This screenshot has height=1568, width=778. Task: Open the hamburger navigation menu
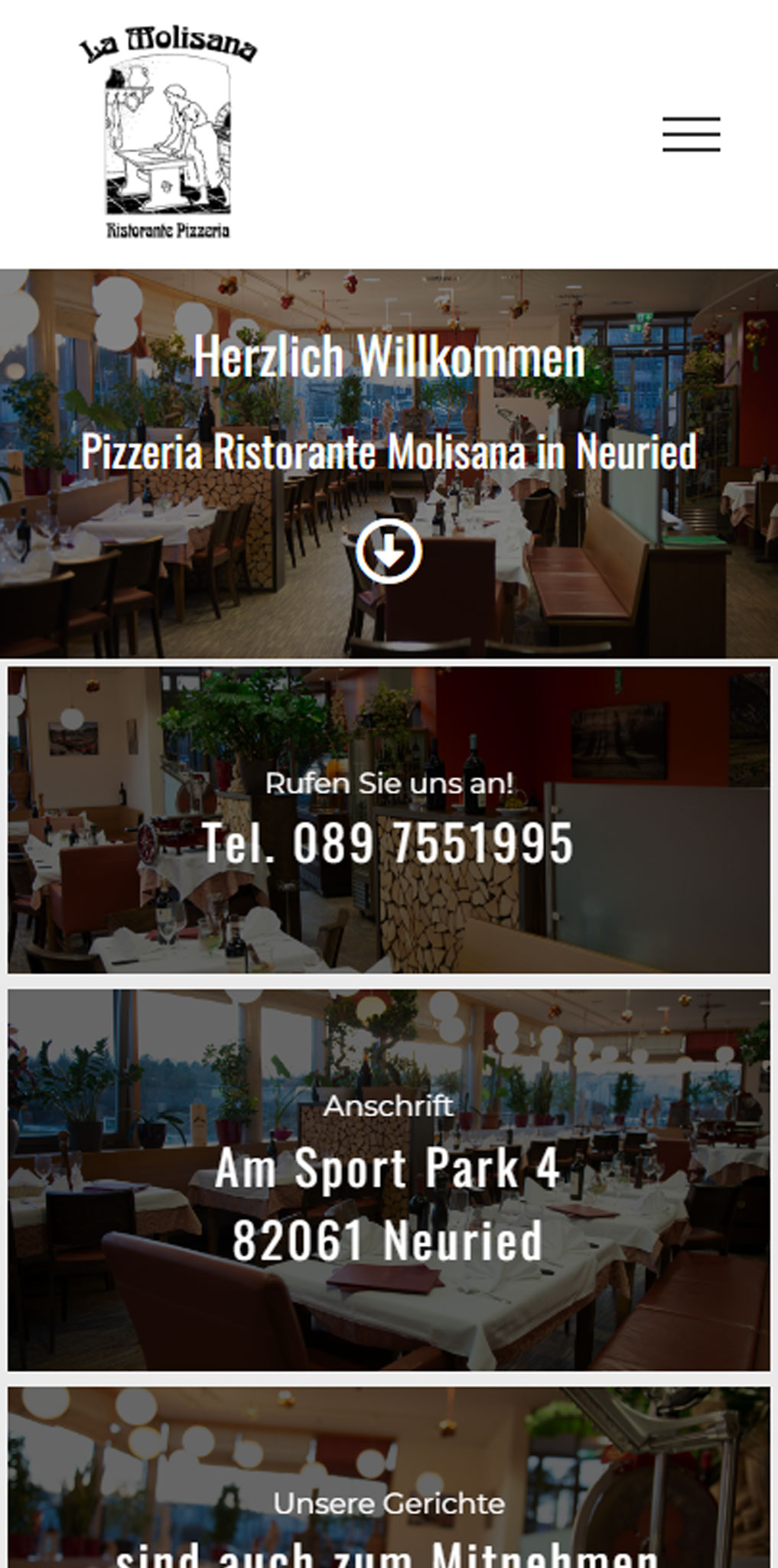pos(691,135)
